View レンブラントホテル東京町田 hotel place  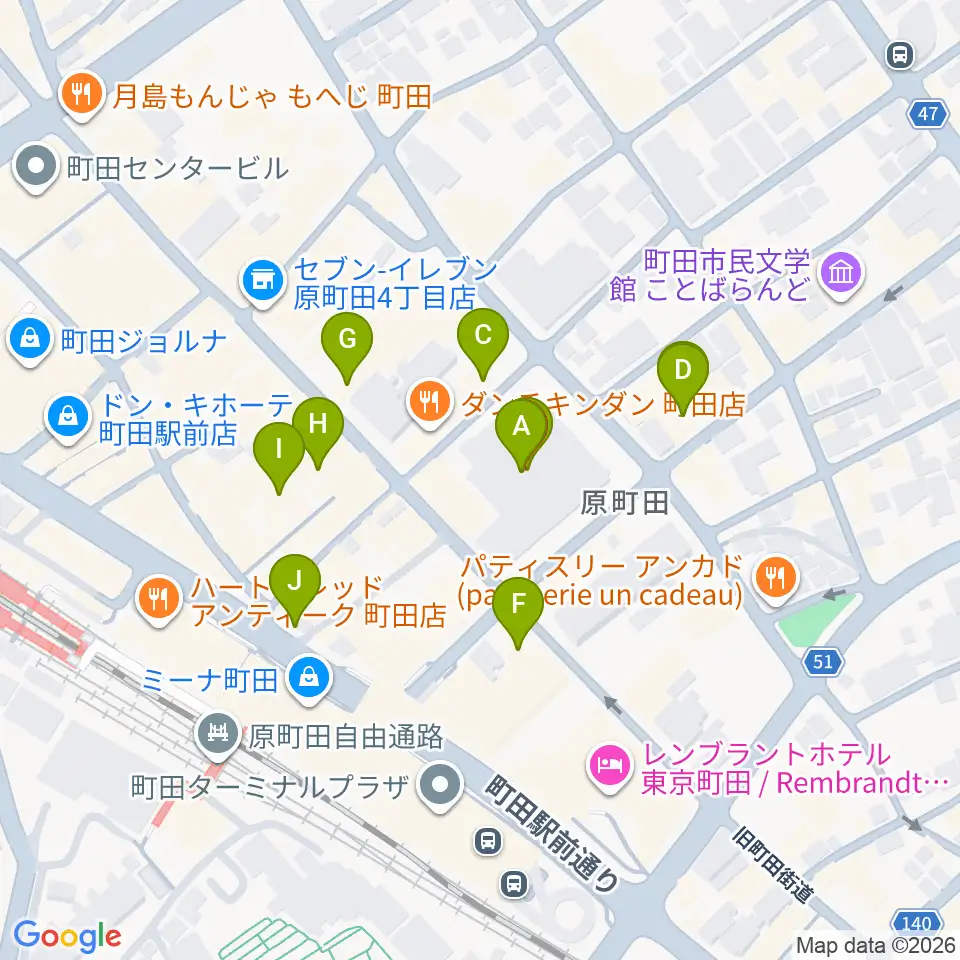click(610, 767)
